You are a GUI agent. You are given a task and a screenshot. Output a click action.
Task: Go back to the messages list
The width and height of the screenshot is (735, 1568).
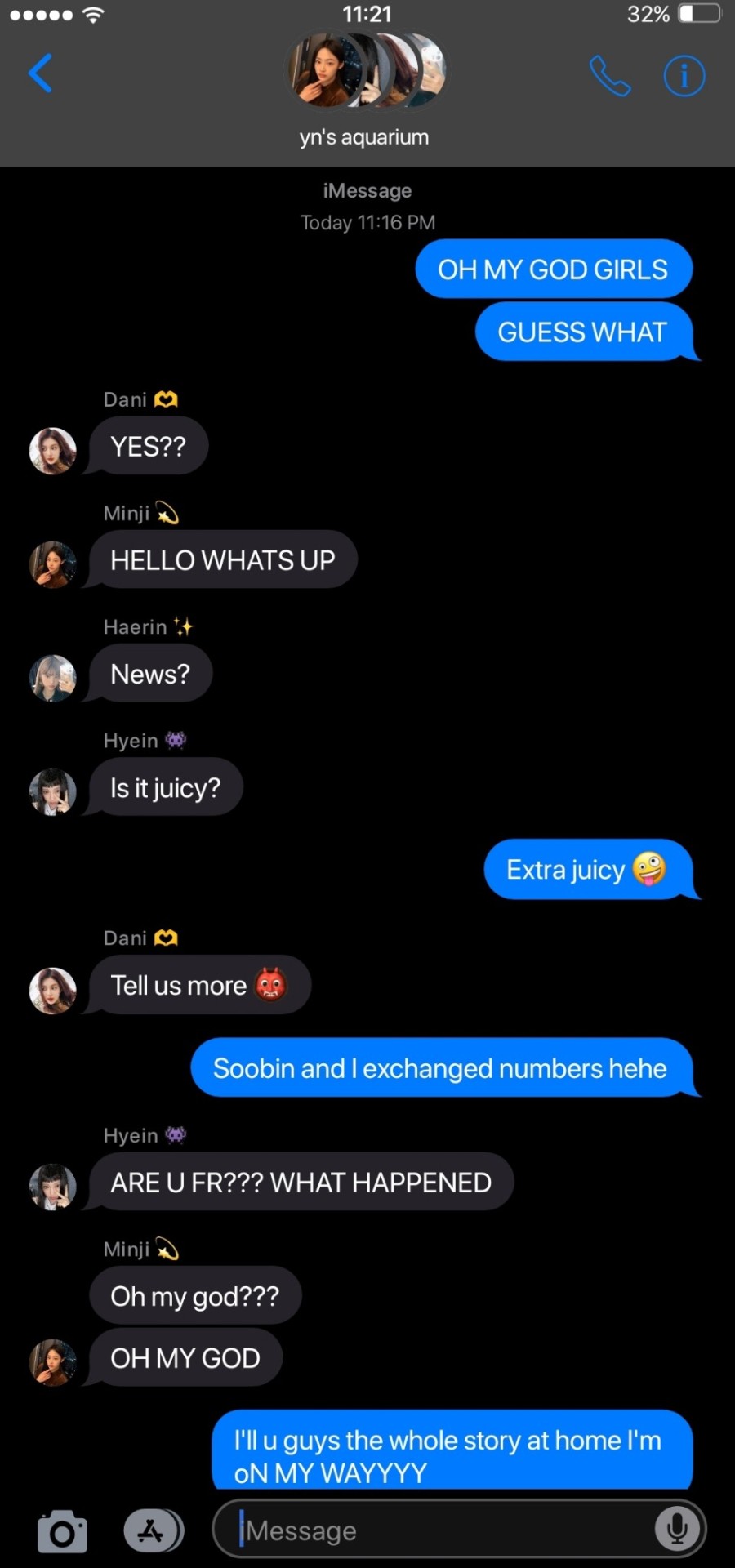tap(40, 73)
